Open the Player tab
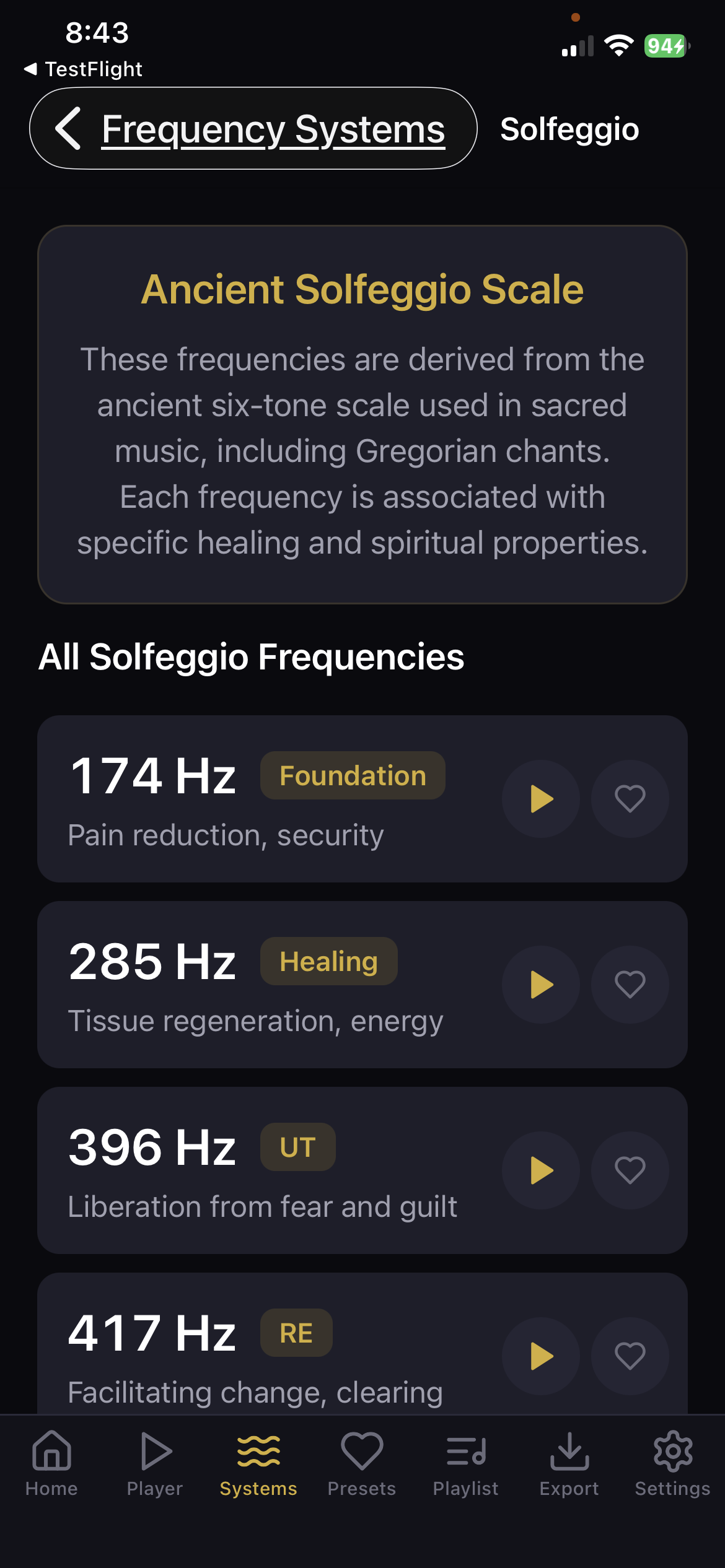 click(155, 1463)
